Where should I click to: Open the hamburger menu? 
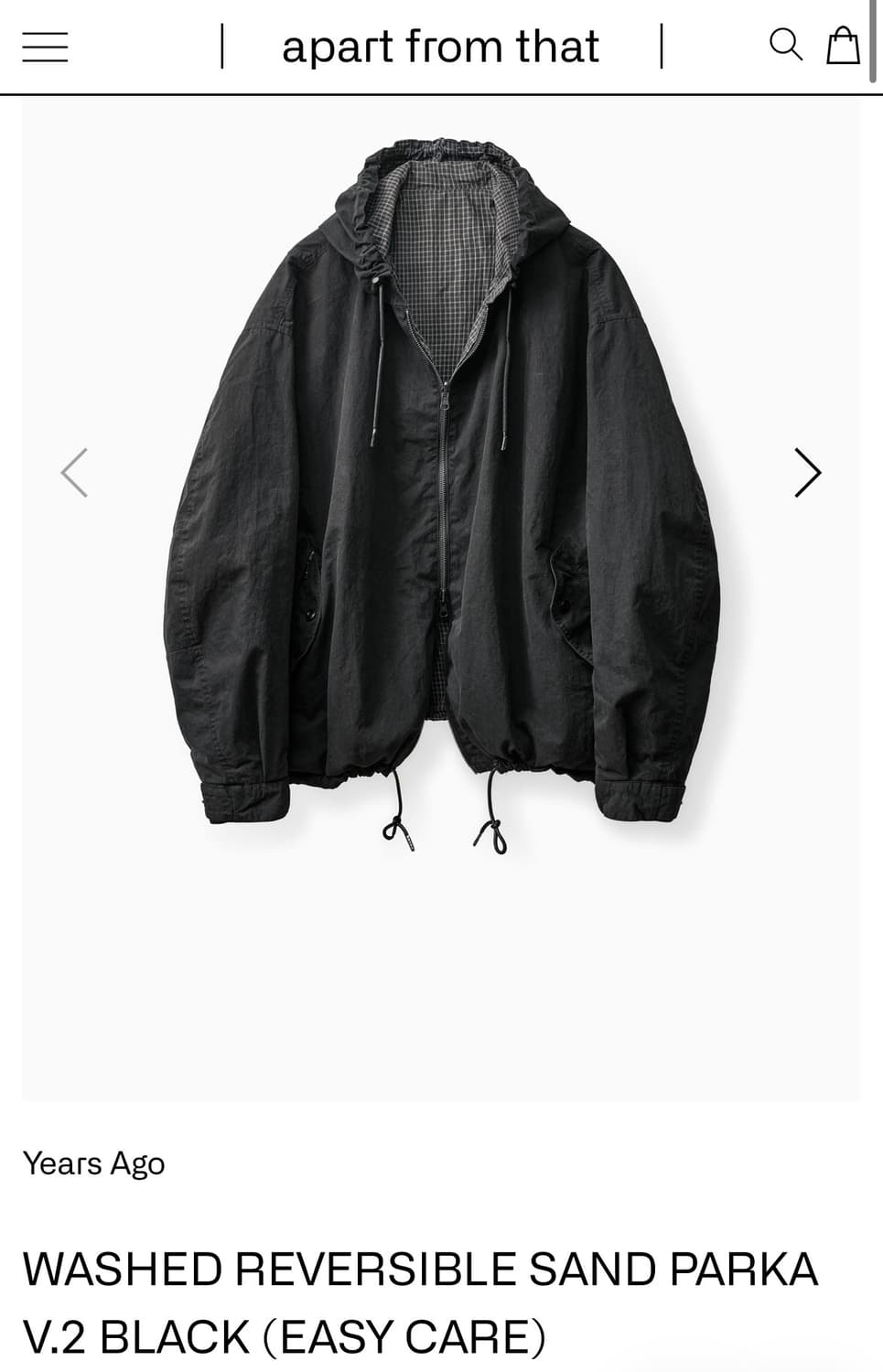pos(45,47)
